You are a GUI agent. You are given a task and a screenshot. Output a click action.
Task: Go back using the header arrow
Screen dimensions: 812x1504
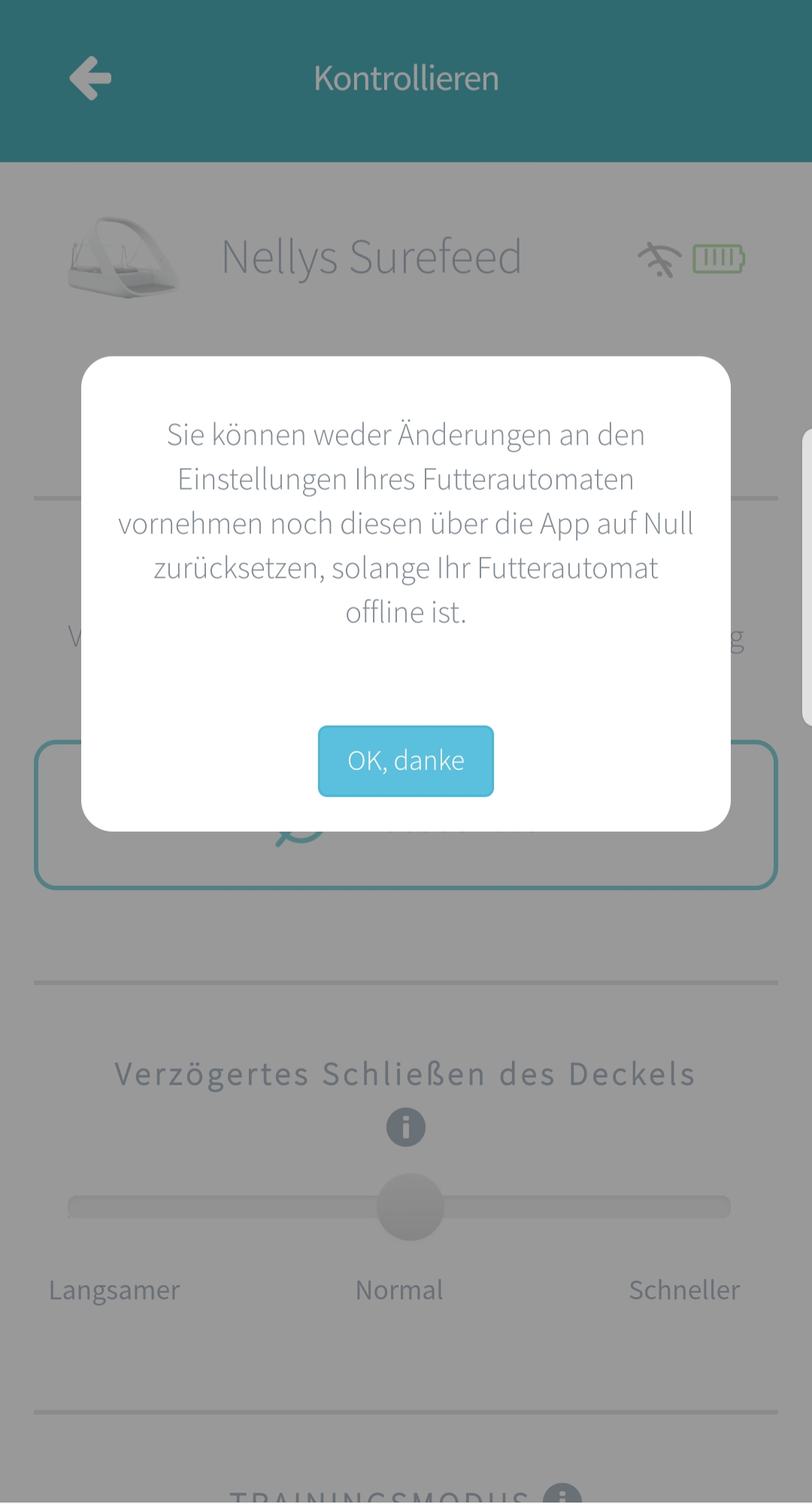pyautogui.click(x=90, y=77)
